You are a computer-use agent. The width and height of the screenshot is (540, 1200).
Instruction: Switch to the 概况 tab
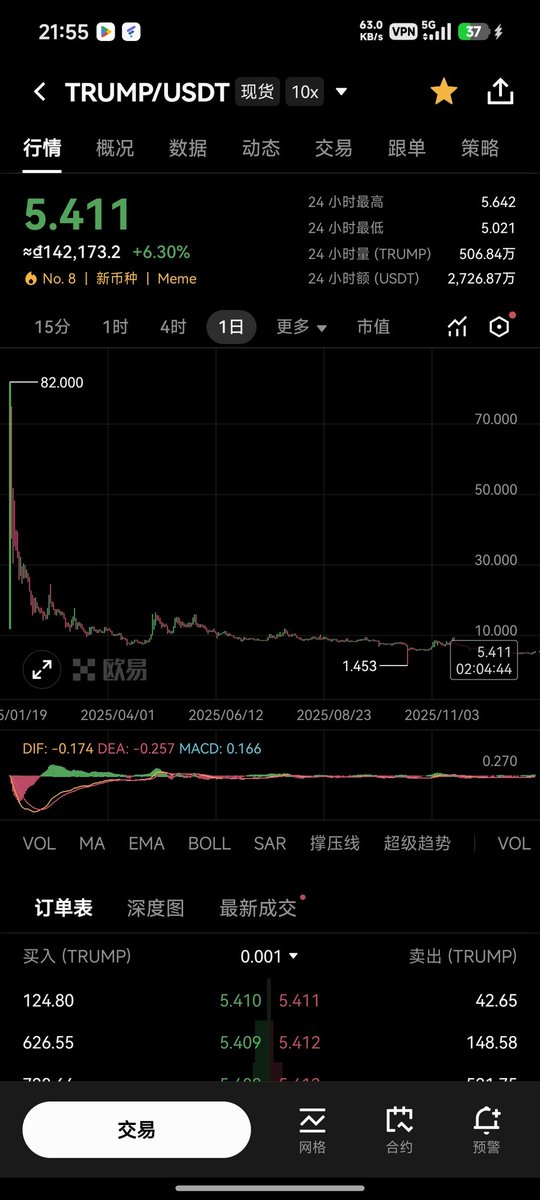point(115,148)
